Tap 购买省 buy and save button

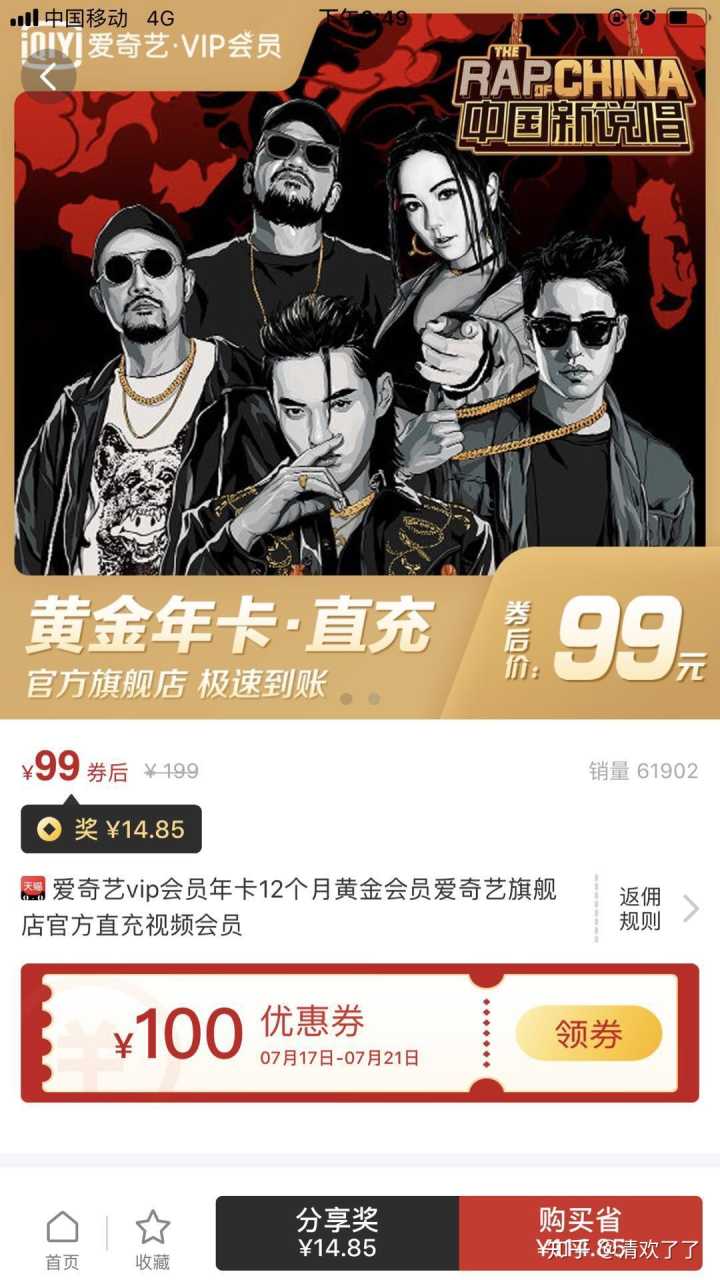(580, 1233)
